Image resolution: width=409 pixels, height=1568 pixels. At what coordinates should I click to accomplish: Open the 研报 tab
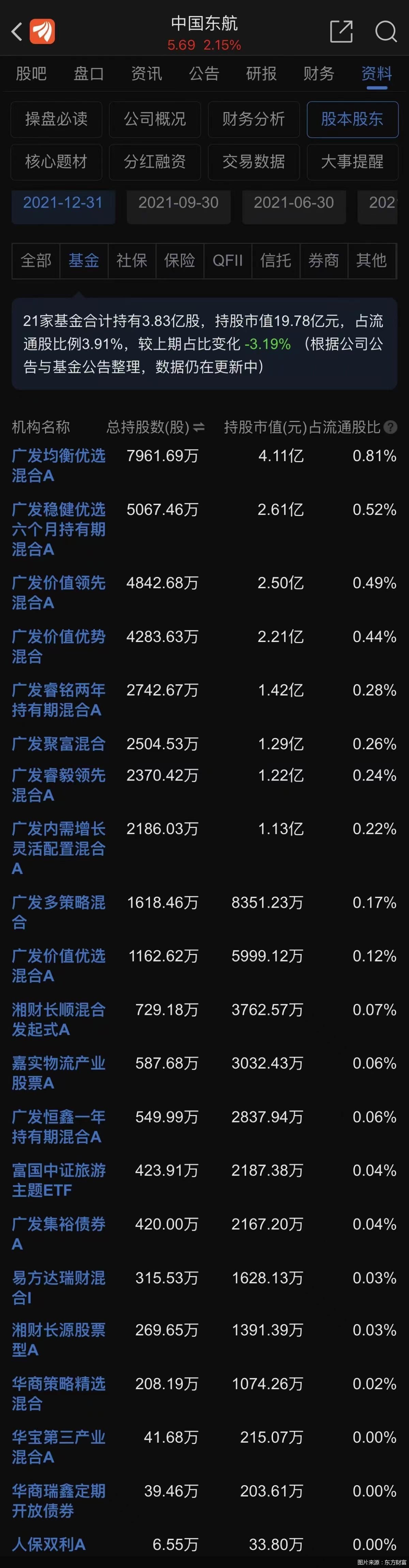[x=261, y=74]
